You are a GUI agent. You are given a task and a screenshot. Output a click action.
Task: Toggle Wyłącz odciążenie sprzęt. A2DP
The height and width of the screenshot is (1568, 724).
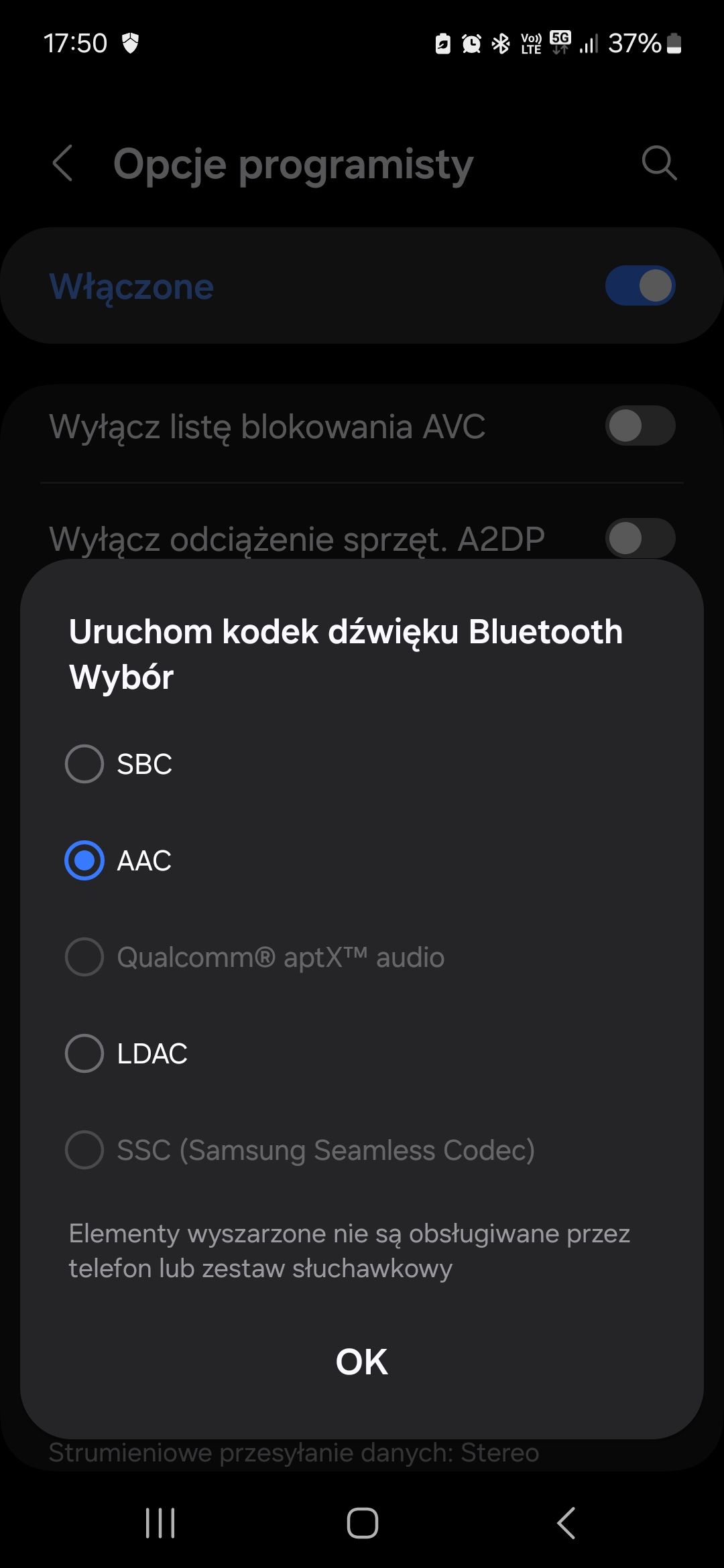tap(640, 537)
